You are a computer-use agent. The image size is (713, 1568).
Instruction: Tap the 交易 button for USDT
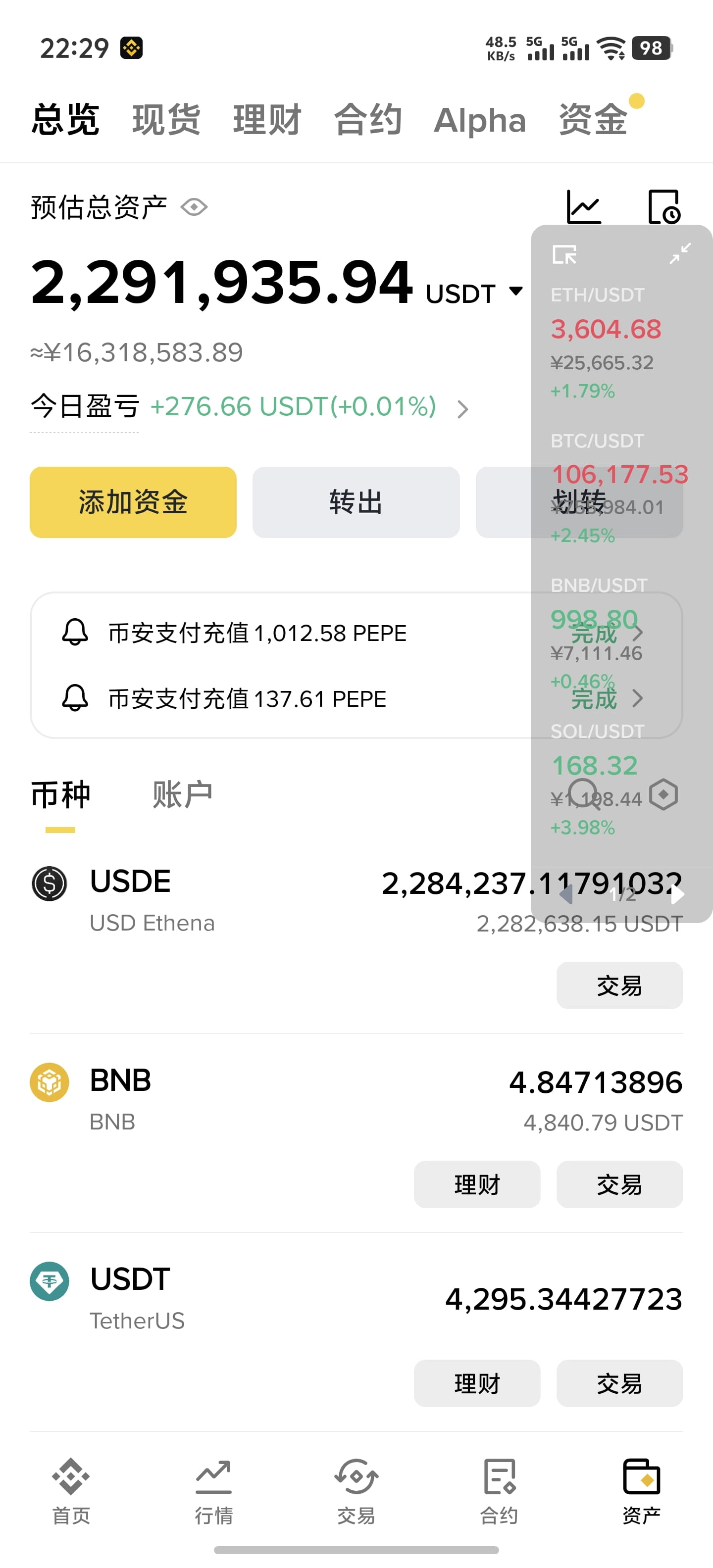point(619,1383)
